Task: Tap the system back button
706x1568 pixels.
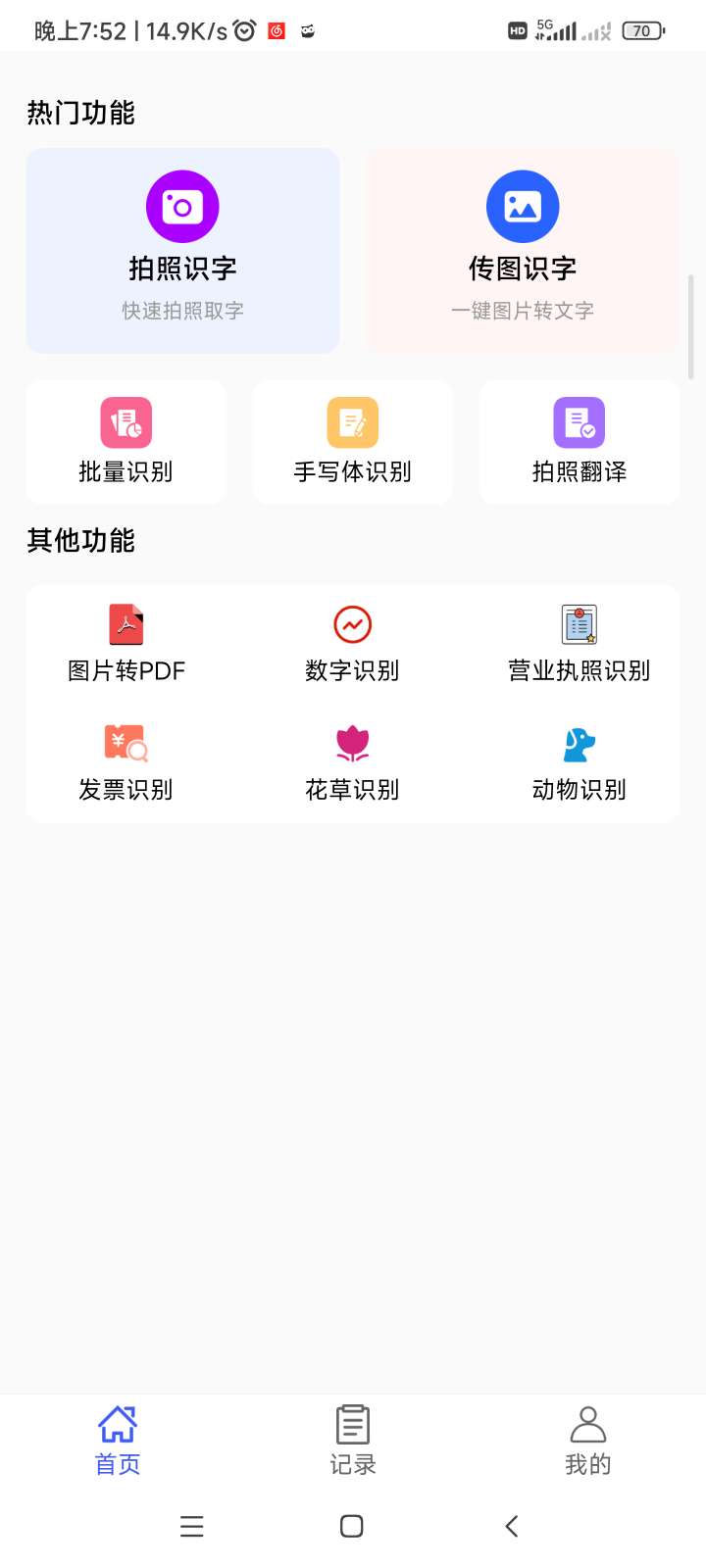Action: point(512,1526)
